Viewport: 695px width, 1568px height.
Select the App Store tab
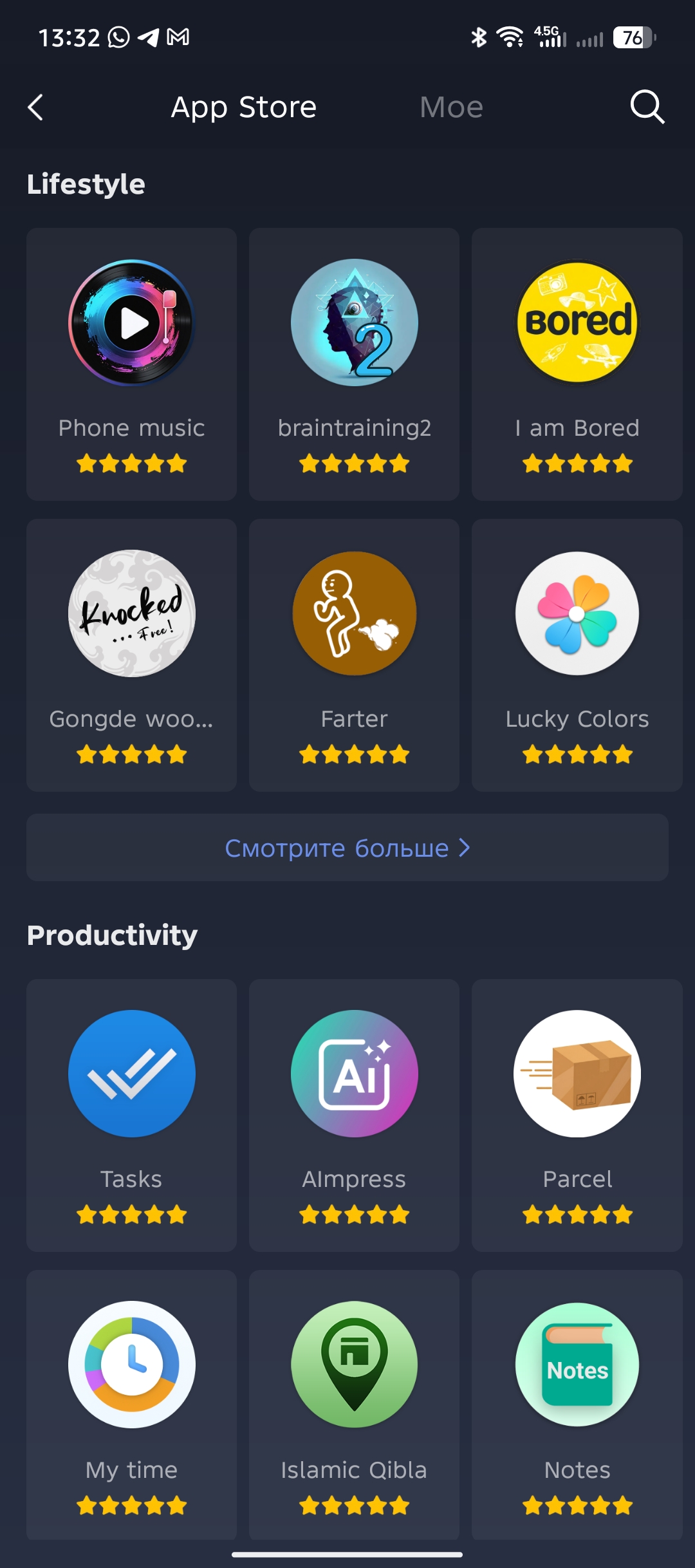coord(244,107)
